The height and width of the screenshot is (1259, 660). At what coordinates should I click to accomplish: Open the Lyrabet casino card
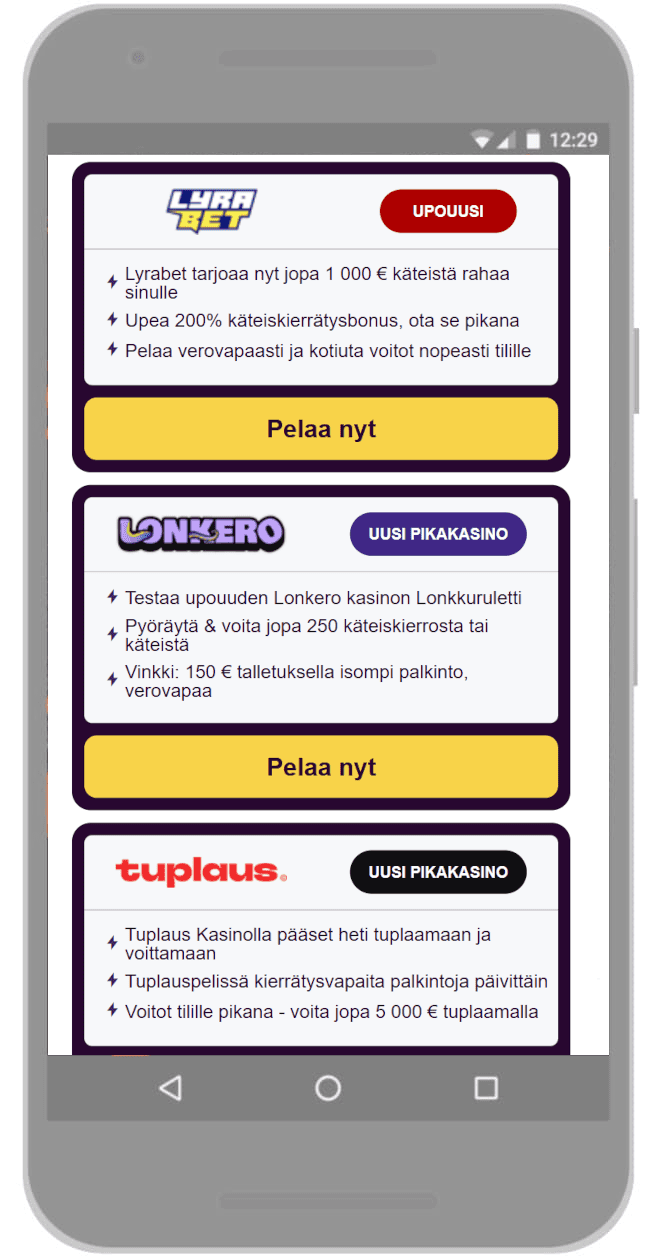click(x=321, y=280)
